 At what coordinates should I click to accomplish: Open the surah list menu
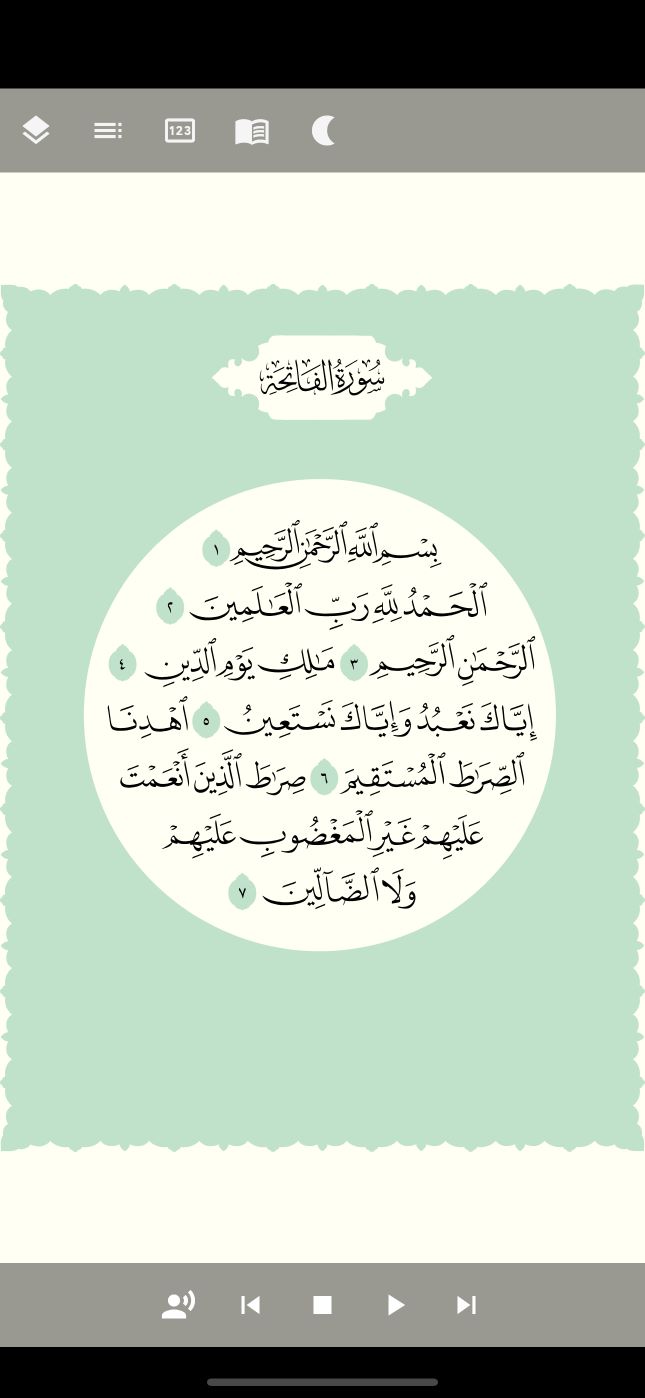click(x=108, y=131)
